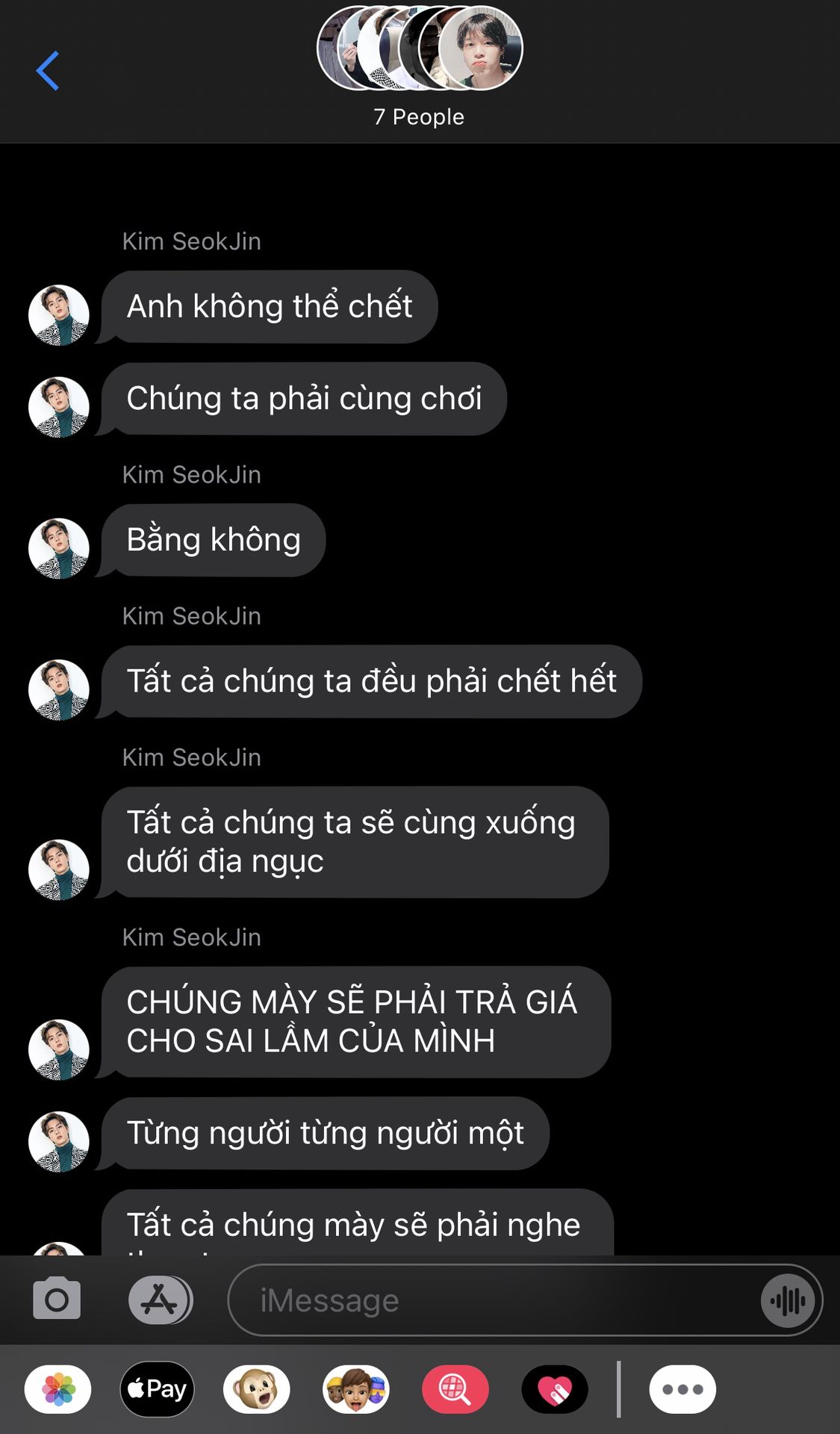The width and height of the screenshot is (840, 1434).
Task: Focus the iMessage text field
Action: click(493, 1300)
